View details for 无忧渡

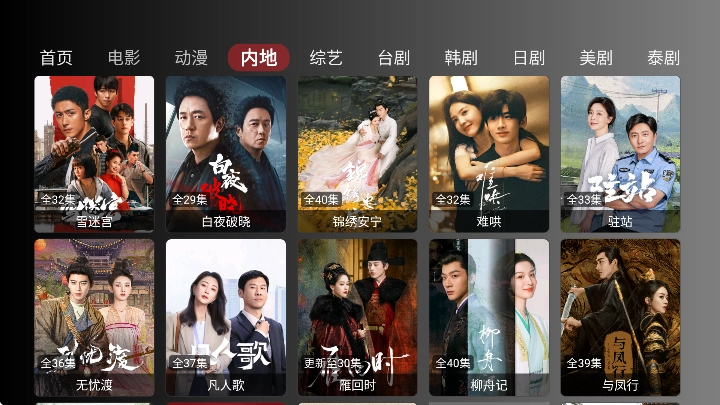pyautogui.click(x=94, y=316)
